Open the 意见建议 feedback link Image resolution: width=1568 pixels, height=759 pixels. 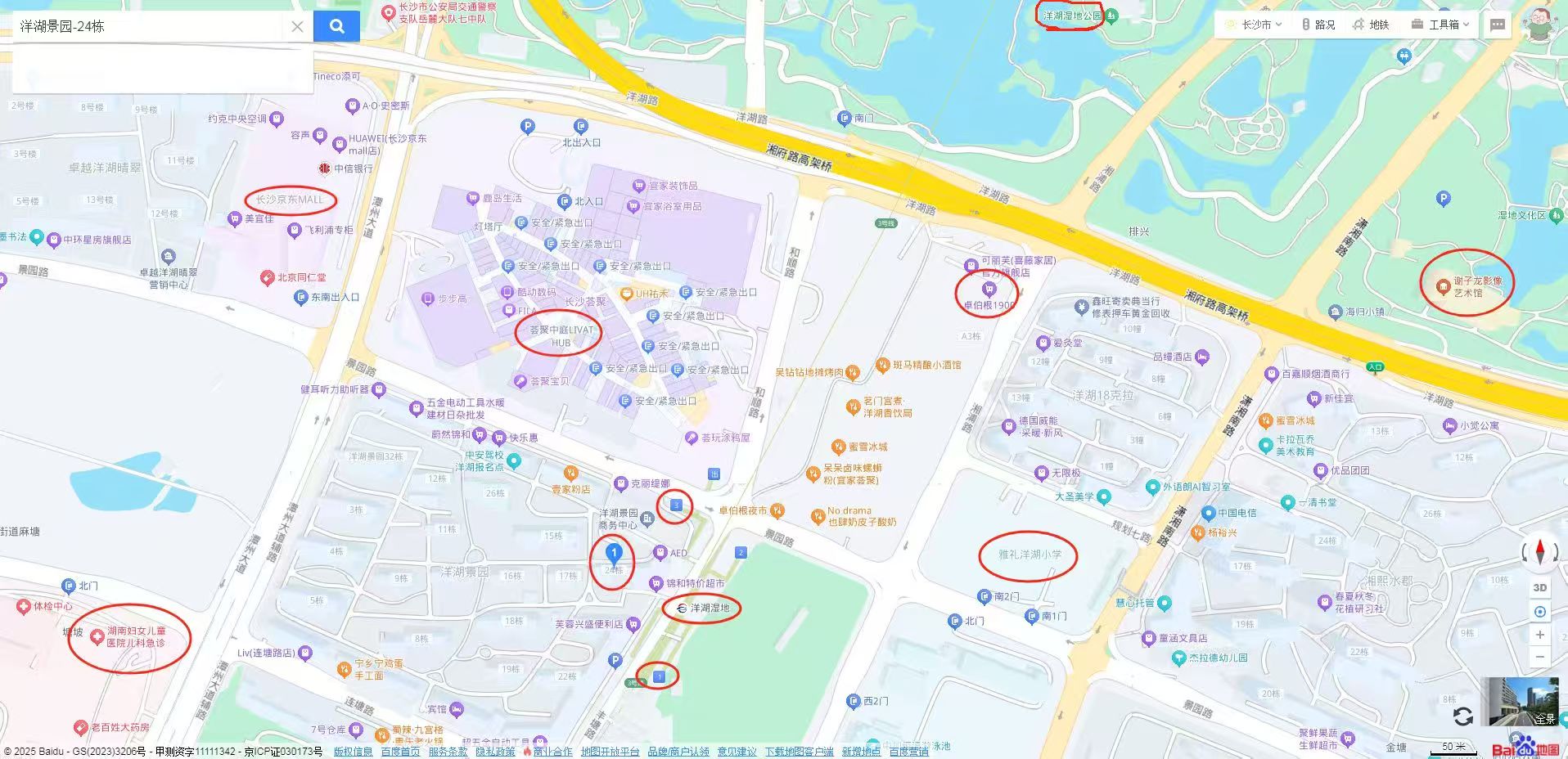pos(737,752)
